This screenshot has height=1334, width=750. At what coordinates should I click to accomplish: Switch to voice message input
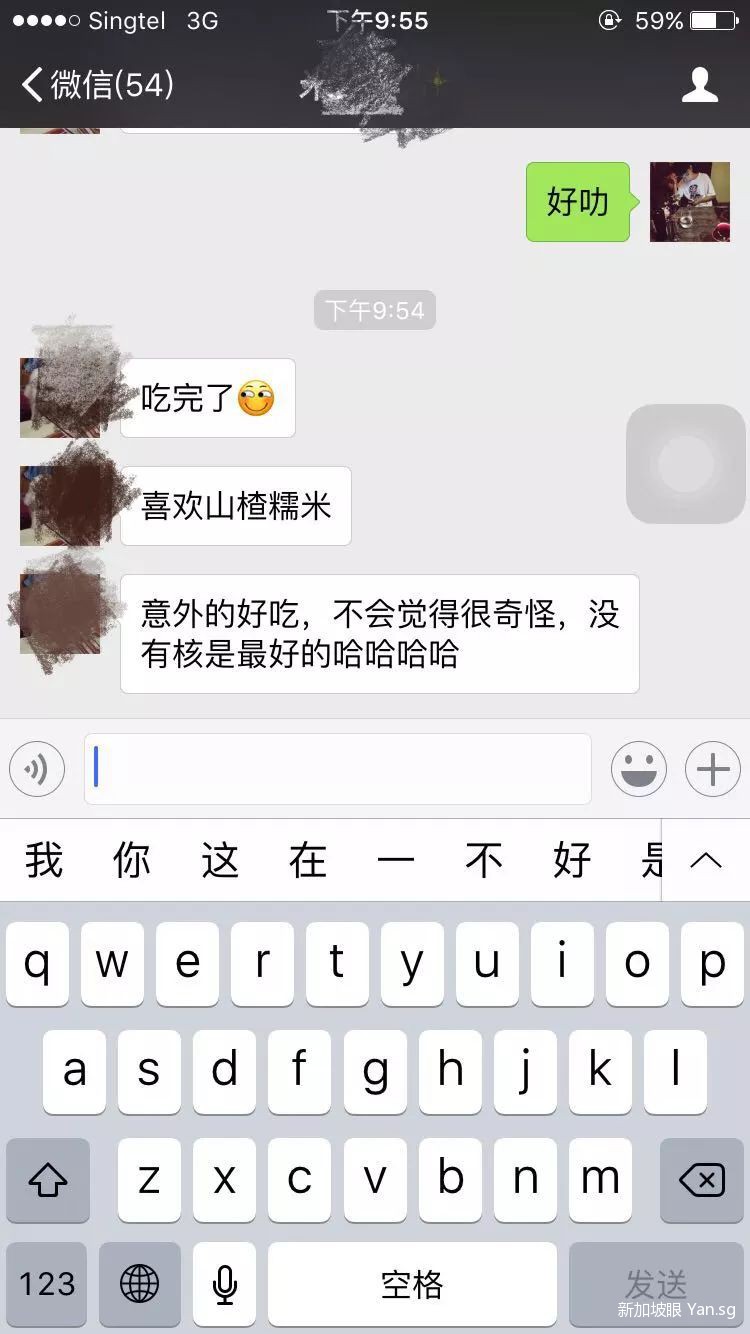pos(37,769)
